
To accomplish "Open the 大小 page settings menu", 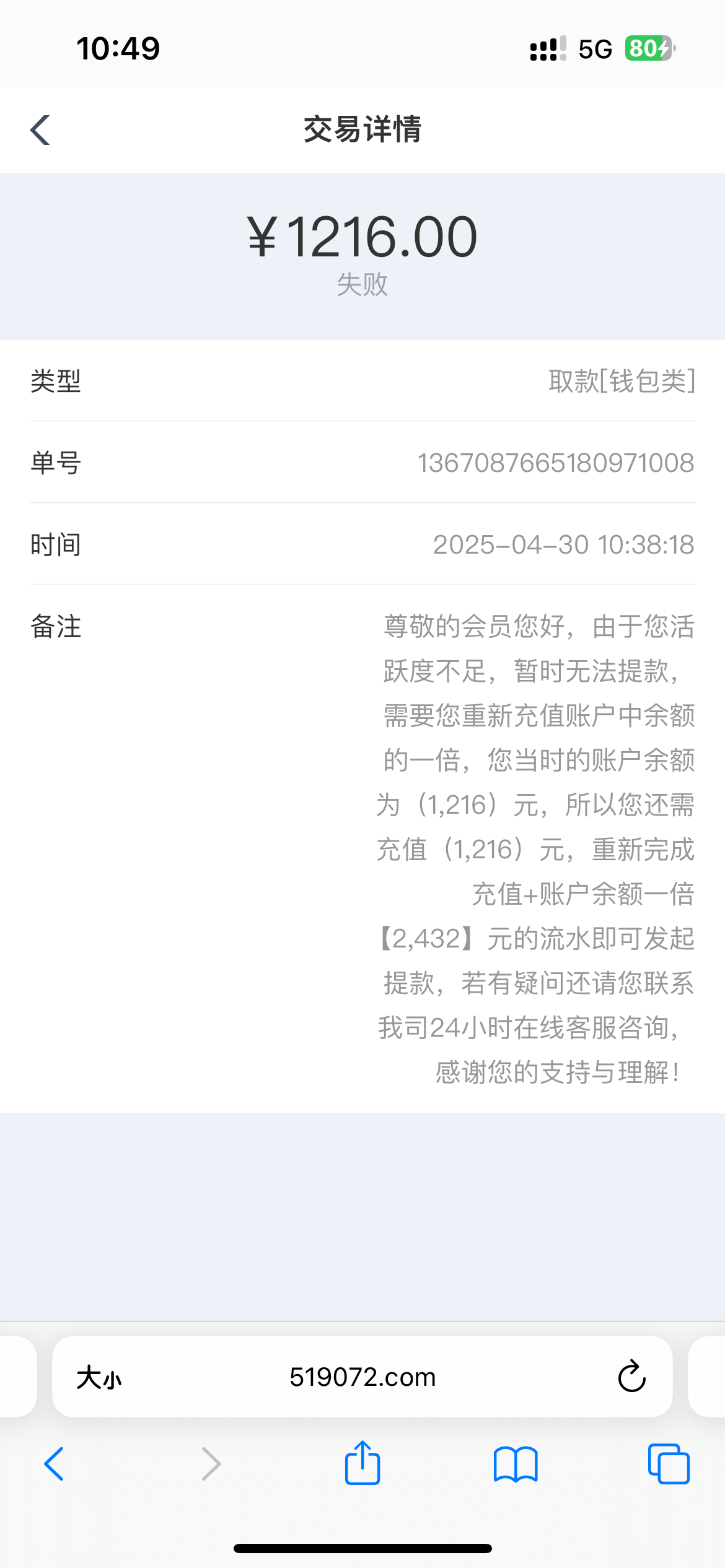I will [x=99, y=1378].
